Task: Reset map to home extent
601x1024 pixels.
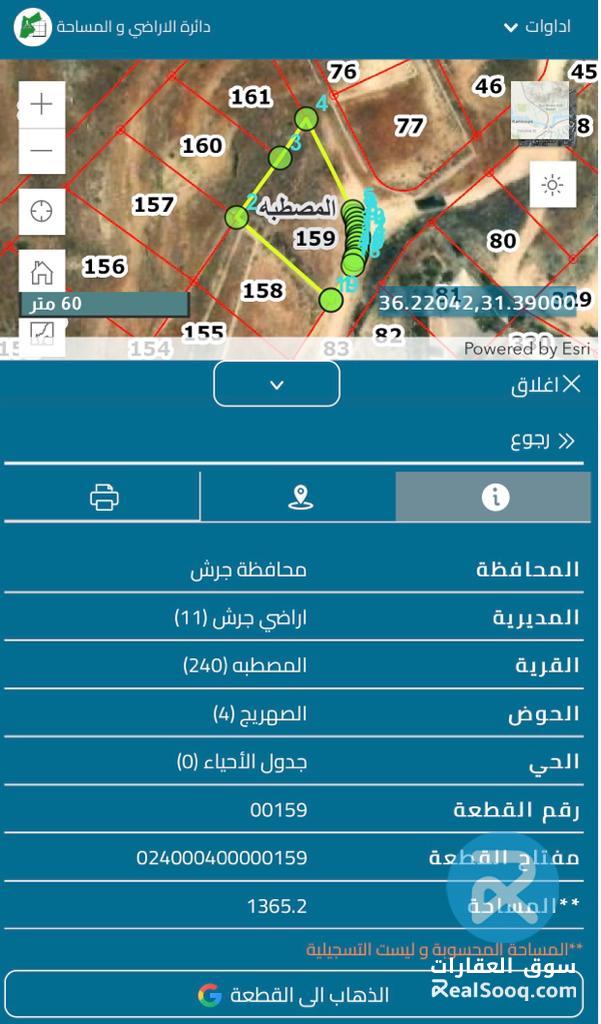Action: pos(42,271)
